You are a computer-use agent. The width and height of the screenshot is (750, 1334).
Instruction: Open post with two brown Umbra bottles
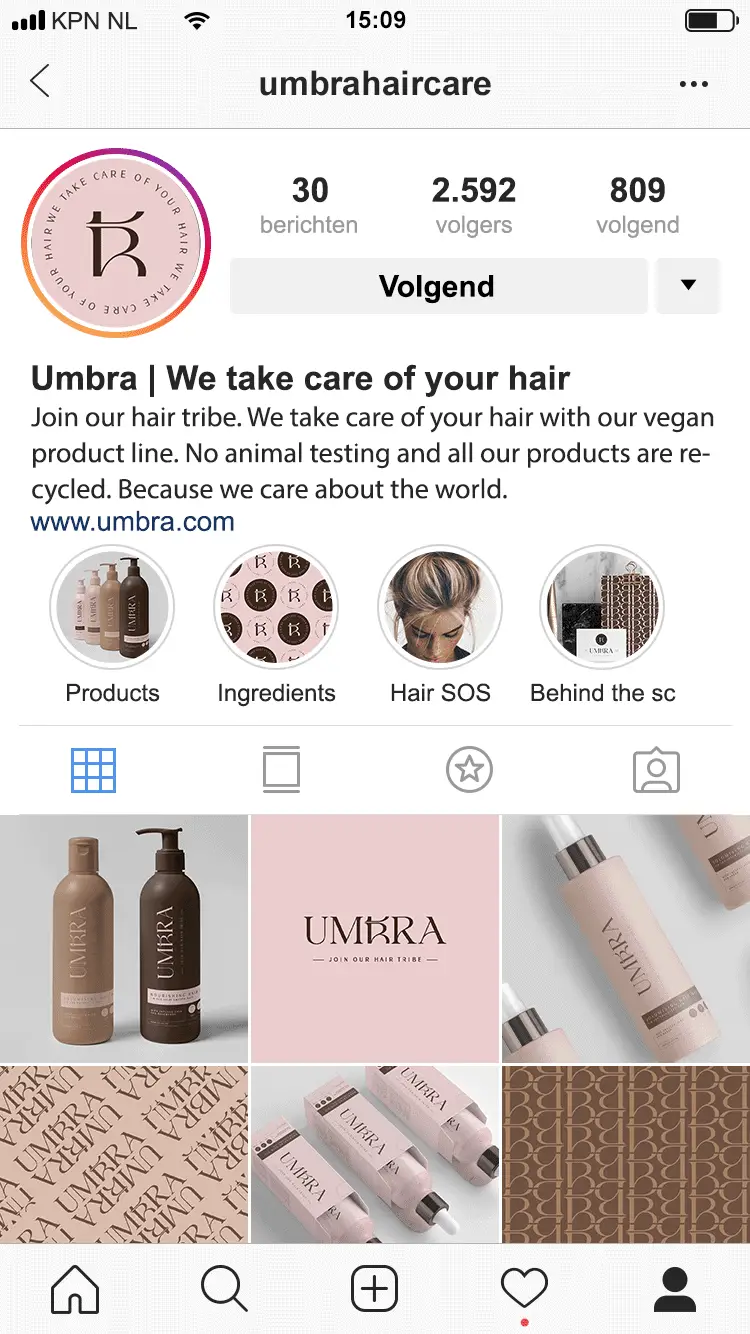click(x=124, y=938)
